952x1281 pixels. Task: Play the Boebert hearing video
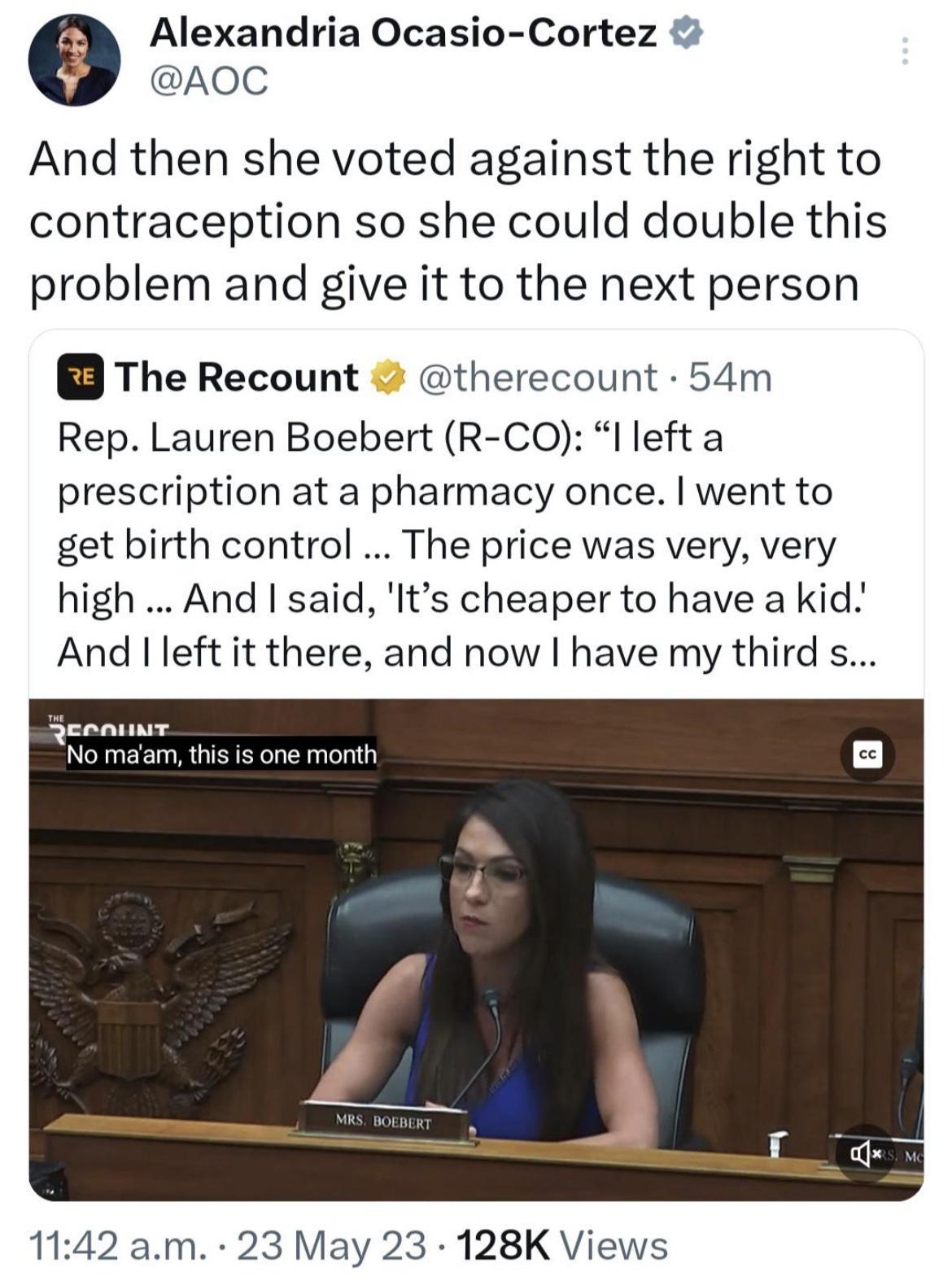[476, 952]
